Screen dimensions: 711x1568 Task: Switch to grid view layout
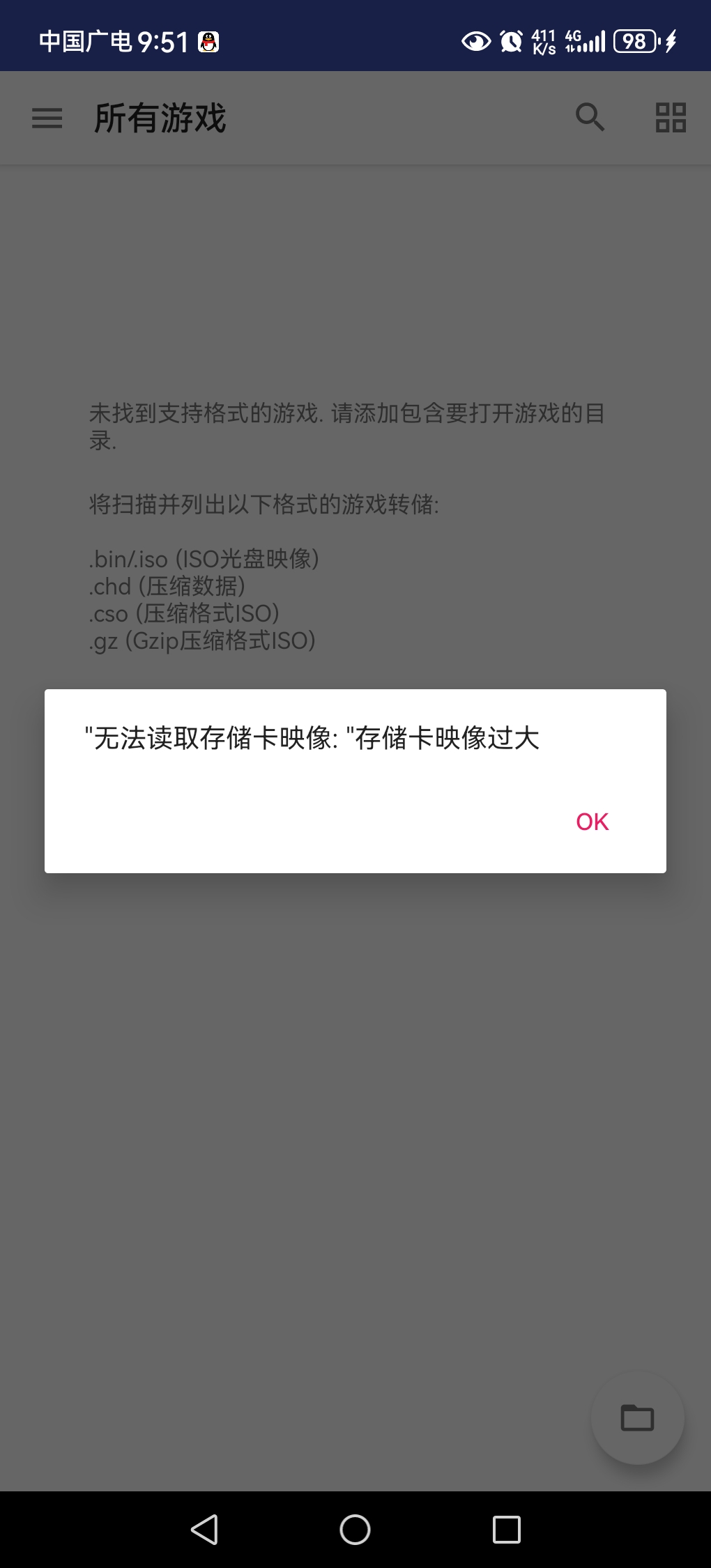pyautogui.click(x=671, y=117)
